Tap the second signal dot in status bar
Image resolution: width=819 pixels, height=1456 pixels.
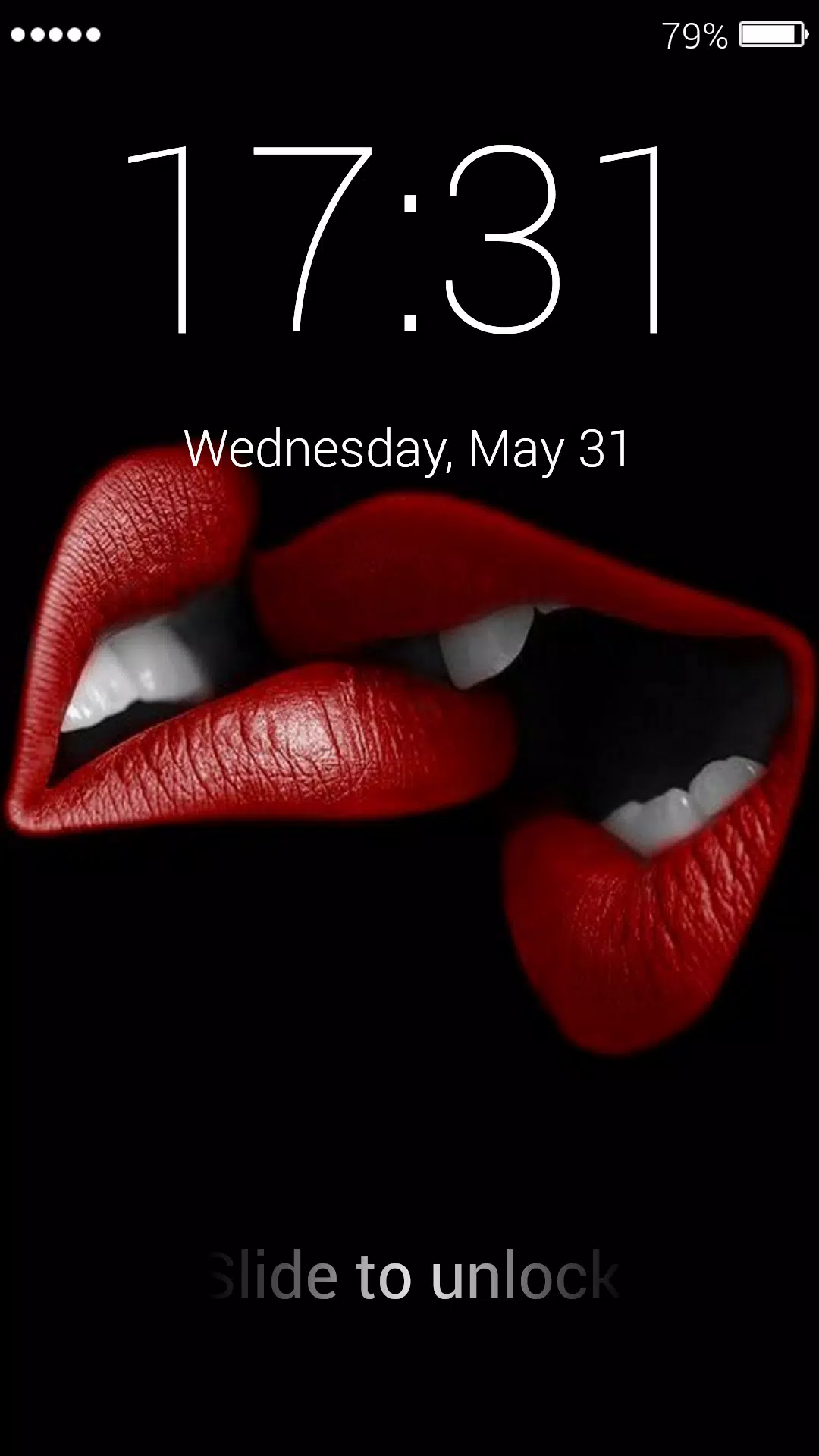click(x=36, y=33)
